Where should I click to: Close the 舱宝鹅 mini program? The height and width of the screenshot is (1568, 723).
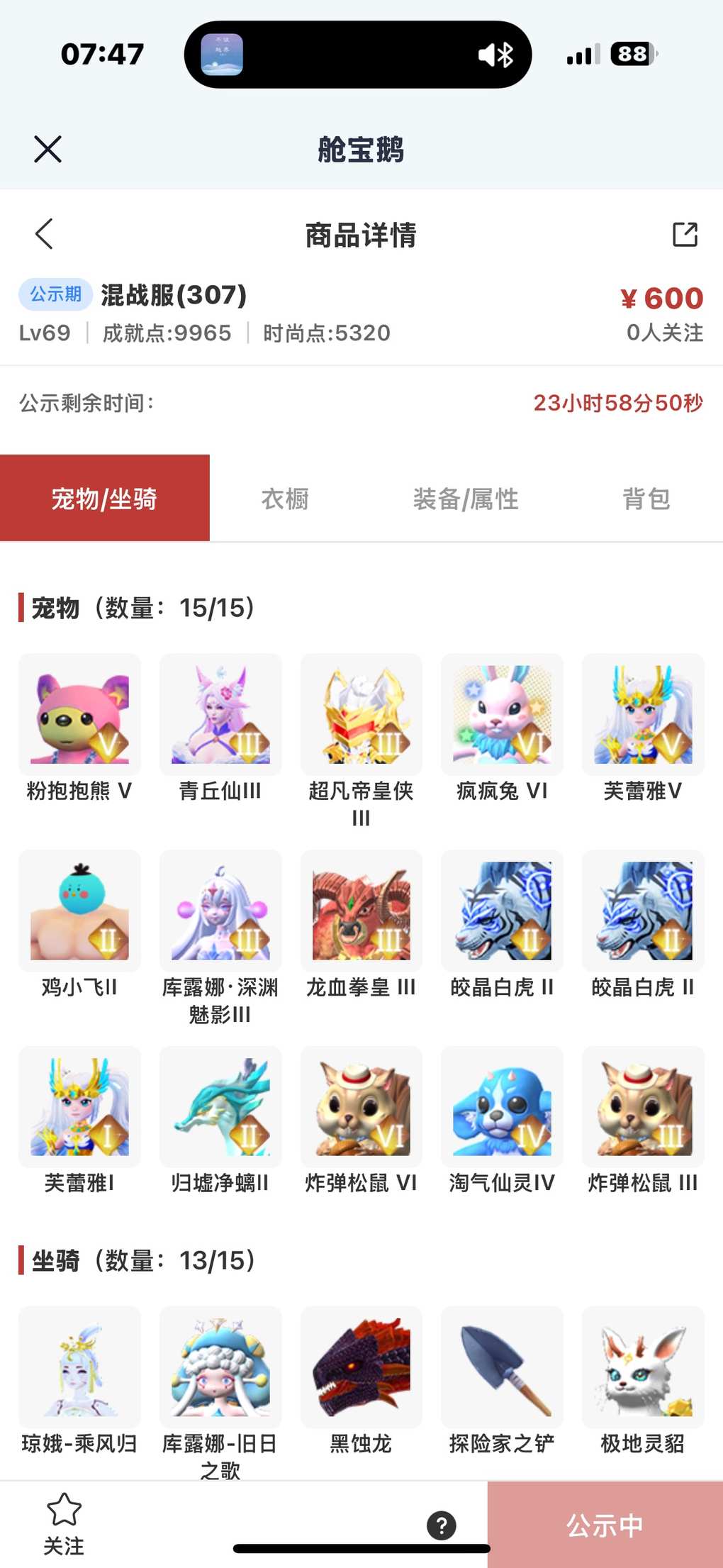pos(47,149)
